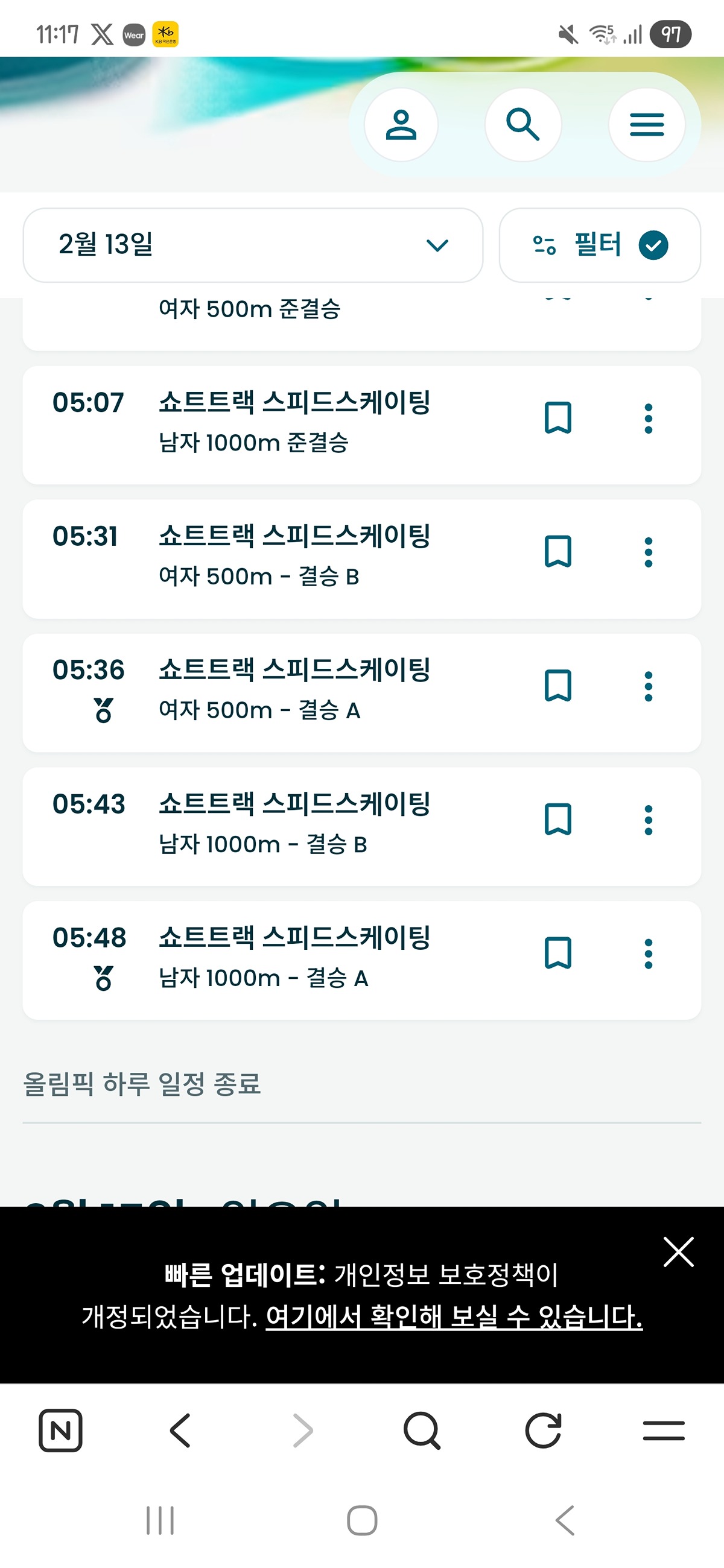Viewport: 724px width, 1568px height.
Task: Reload the page in the browser toolbar
Action: 542,1430
